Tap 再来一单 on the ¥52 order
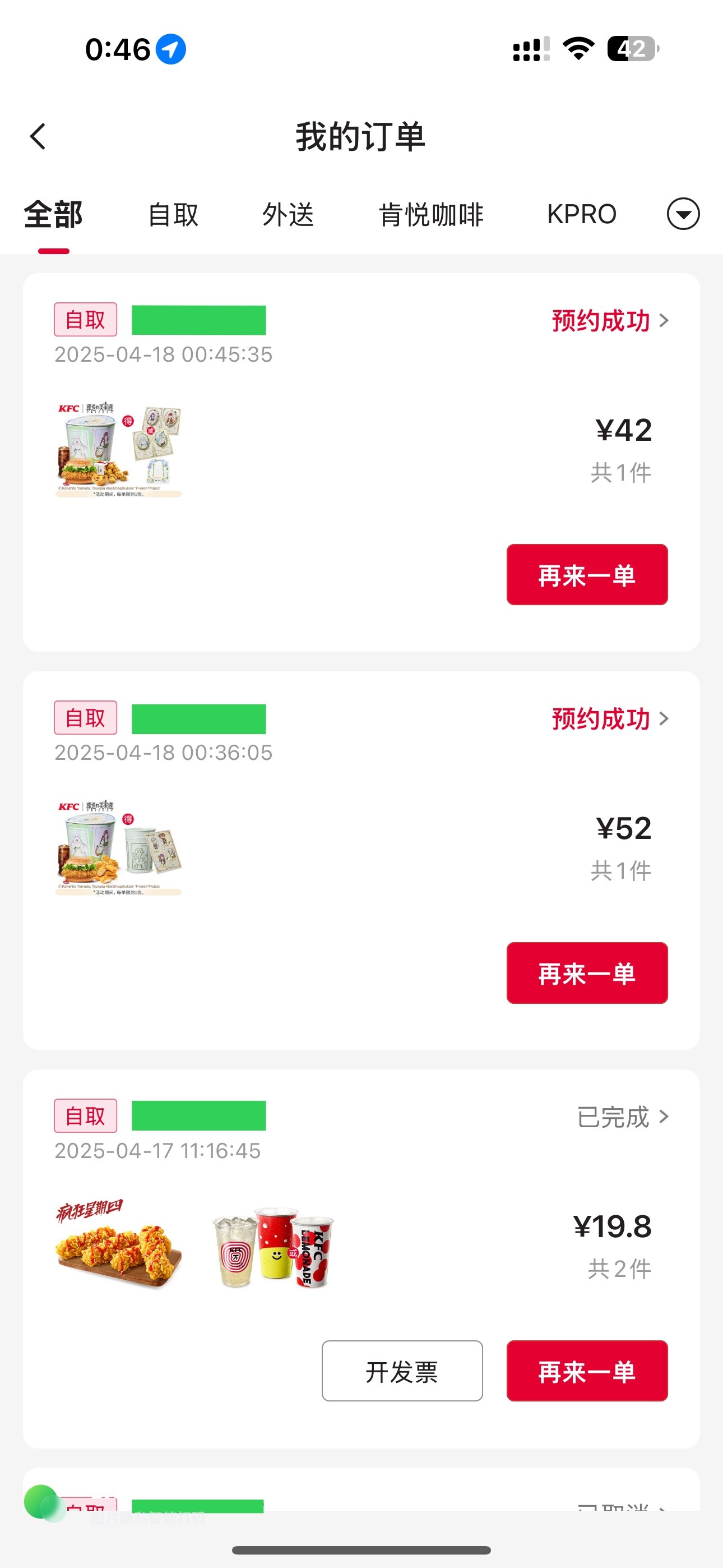 click(587, 972)
